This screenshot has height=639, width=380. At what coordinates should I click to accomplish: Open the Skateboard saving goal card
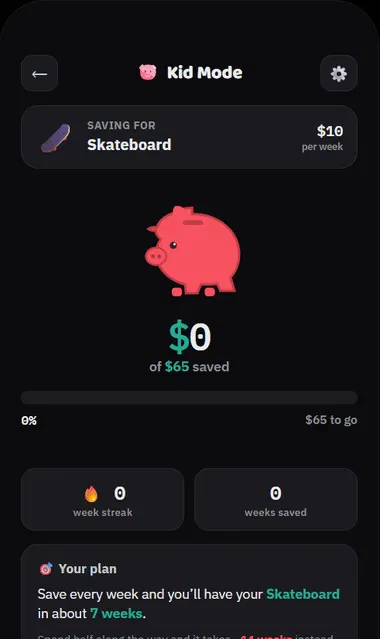point(189,137)
